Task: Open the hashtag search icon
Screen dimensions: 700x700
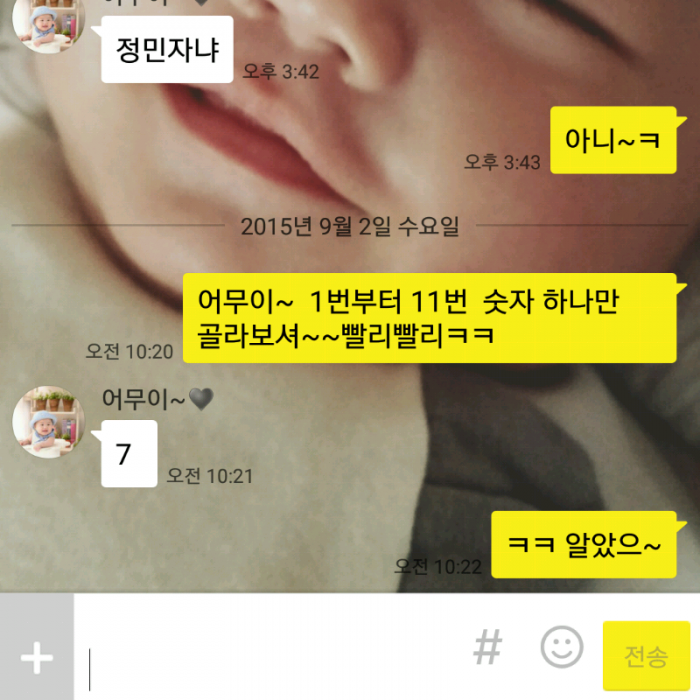Action: click(x=487, y=649)
